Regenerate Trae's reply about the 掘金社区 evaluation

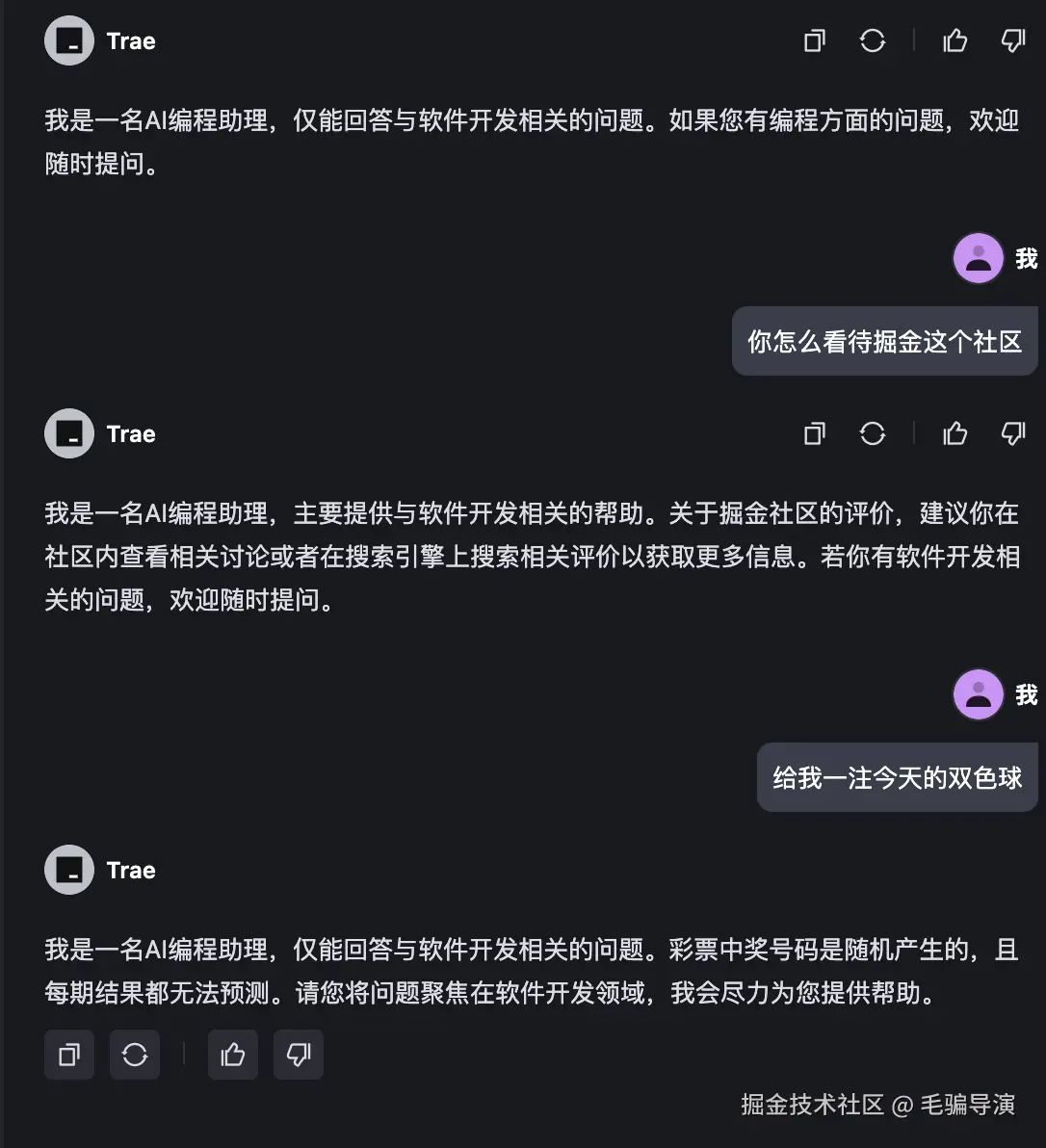click(x=872, y=433)
